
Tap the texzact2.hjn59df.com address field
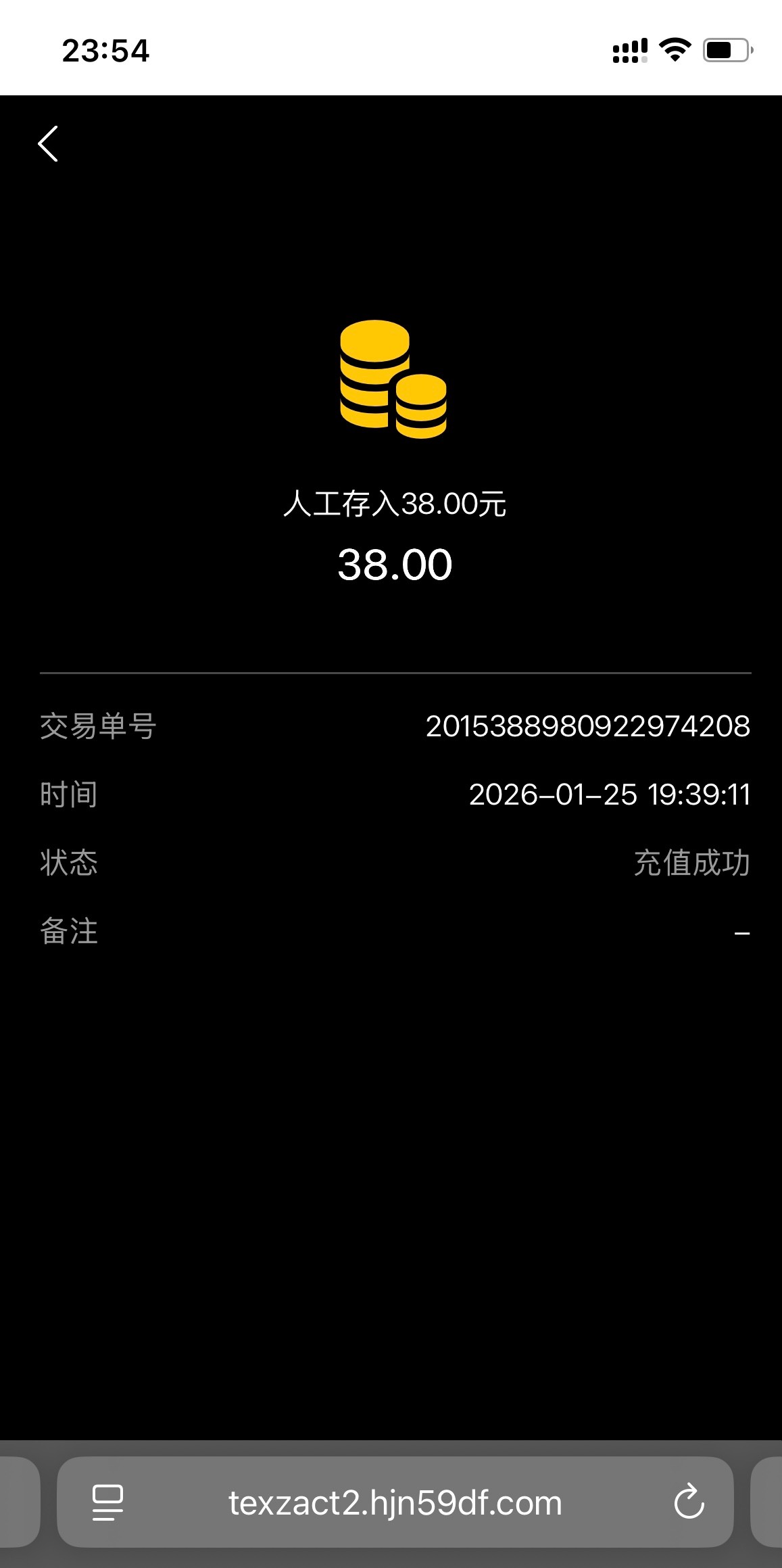tap(395, 1502)
